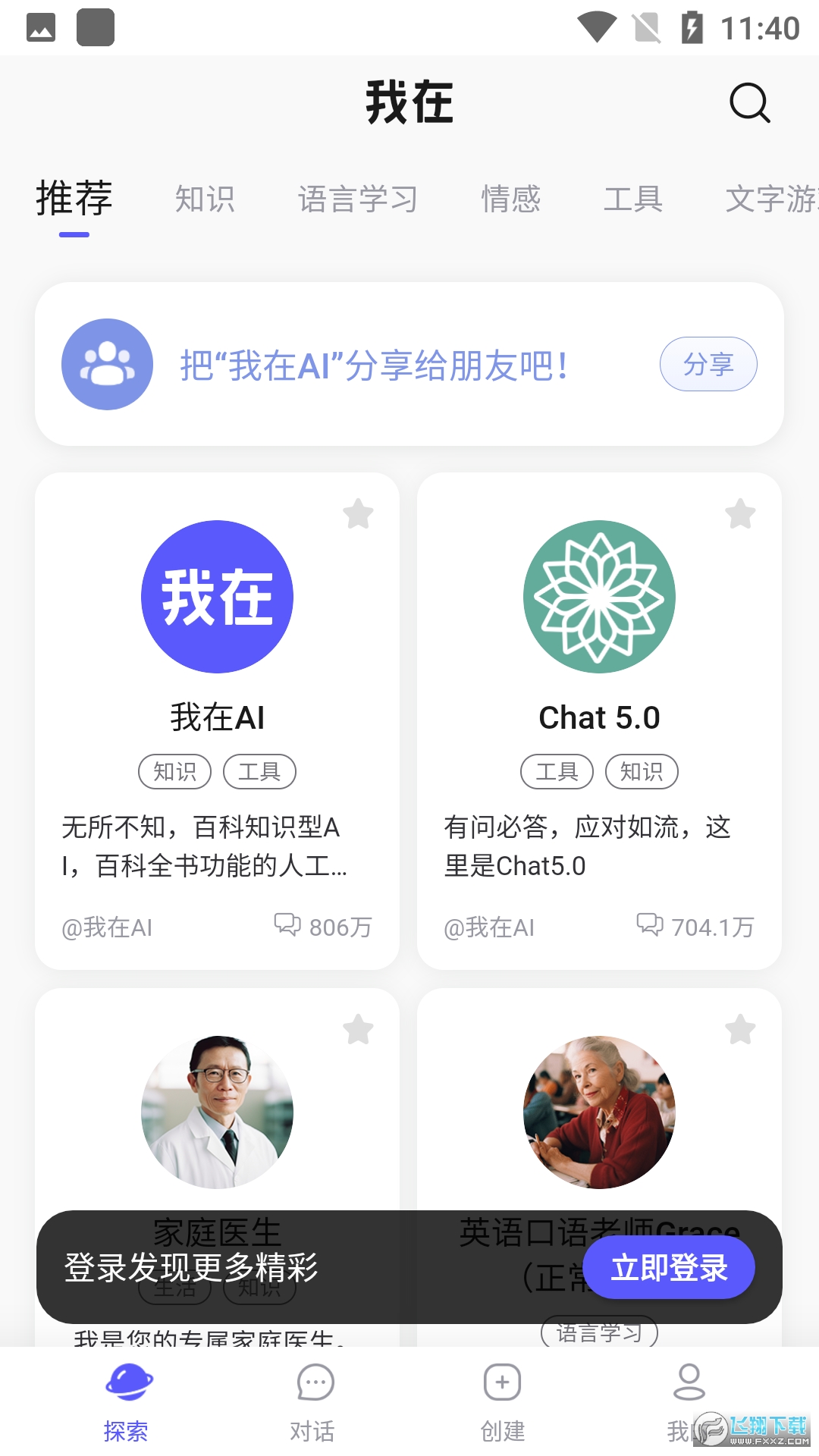Go to the 对话 tab
Image resolution: width=819 pixels, height=1456 pixels.
[x=312, y=1401]
